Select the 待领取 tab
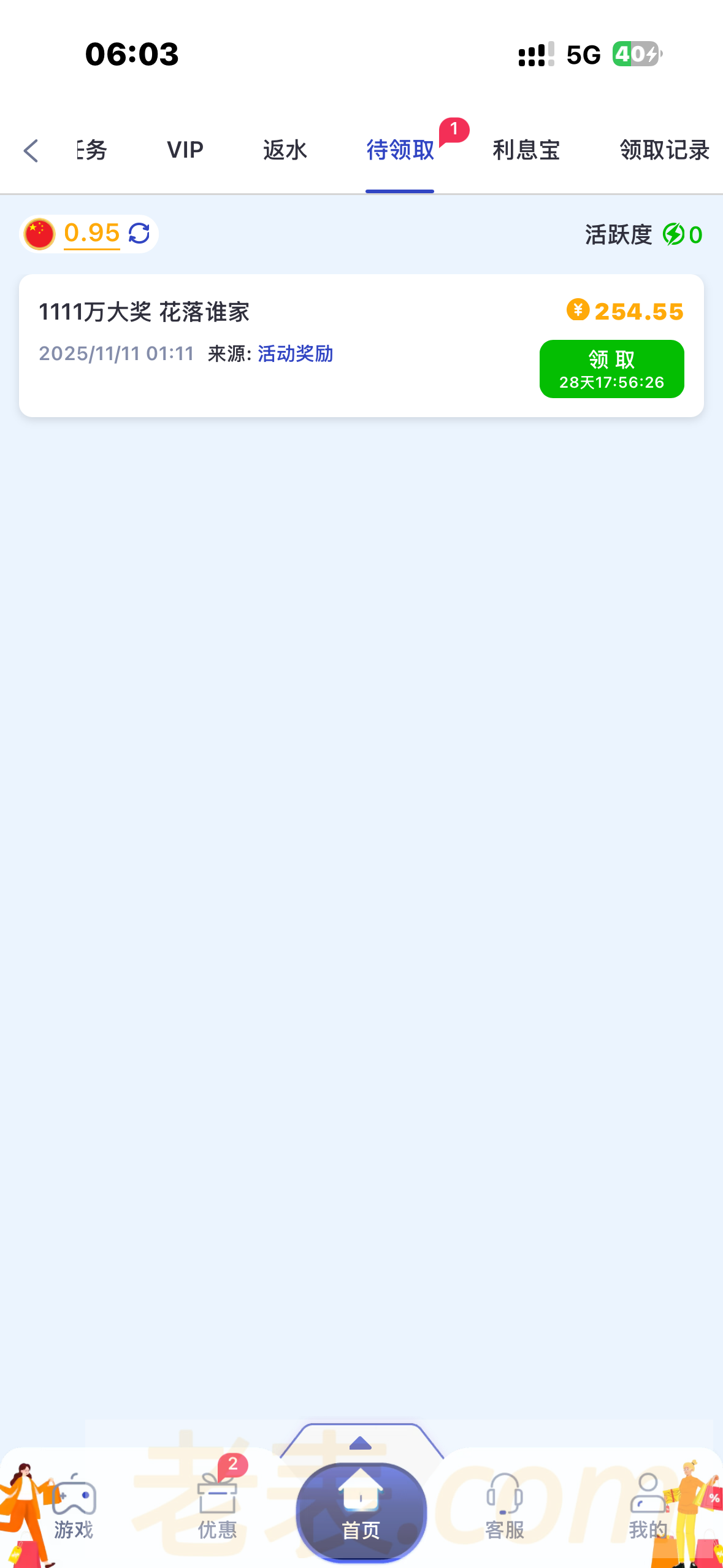This screenshot has width=723, height=1568. pos(400,150)
